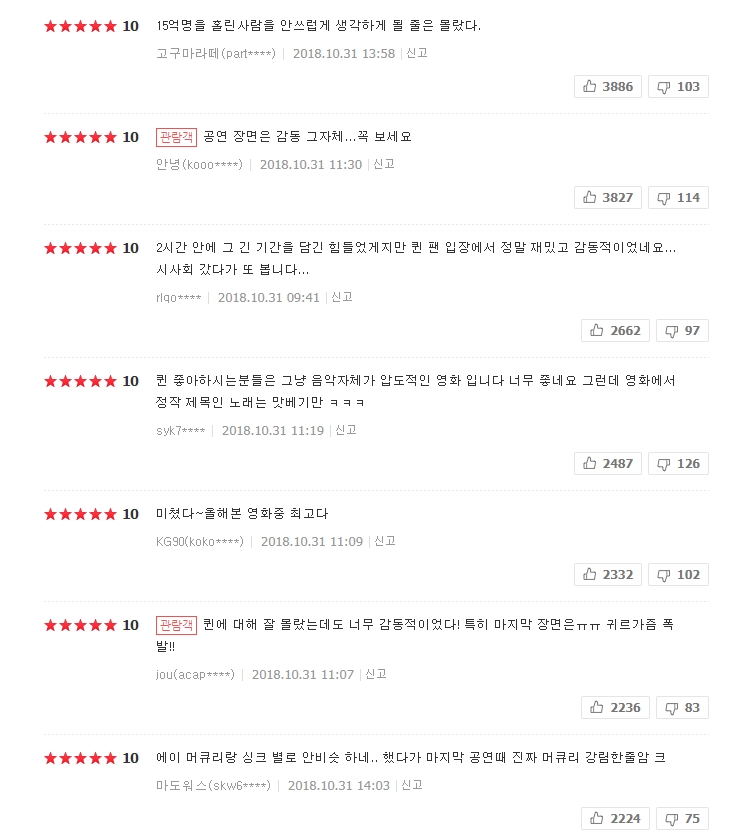Report the review by 고구마라떼
This screenshot has width=753, height=837.
(x=417, y=53)
